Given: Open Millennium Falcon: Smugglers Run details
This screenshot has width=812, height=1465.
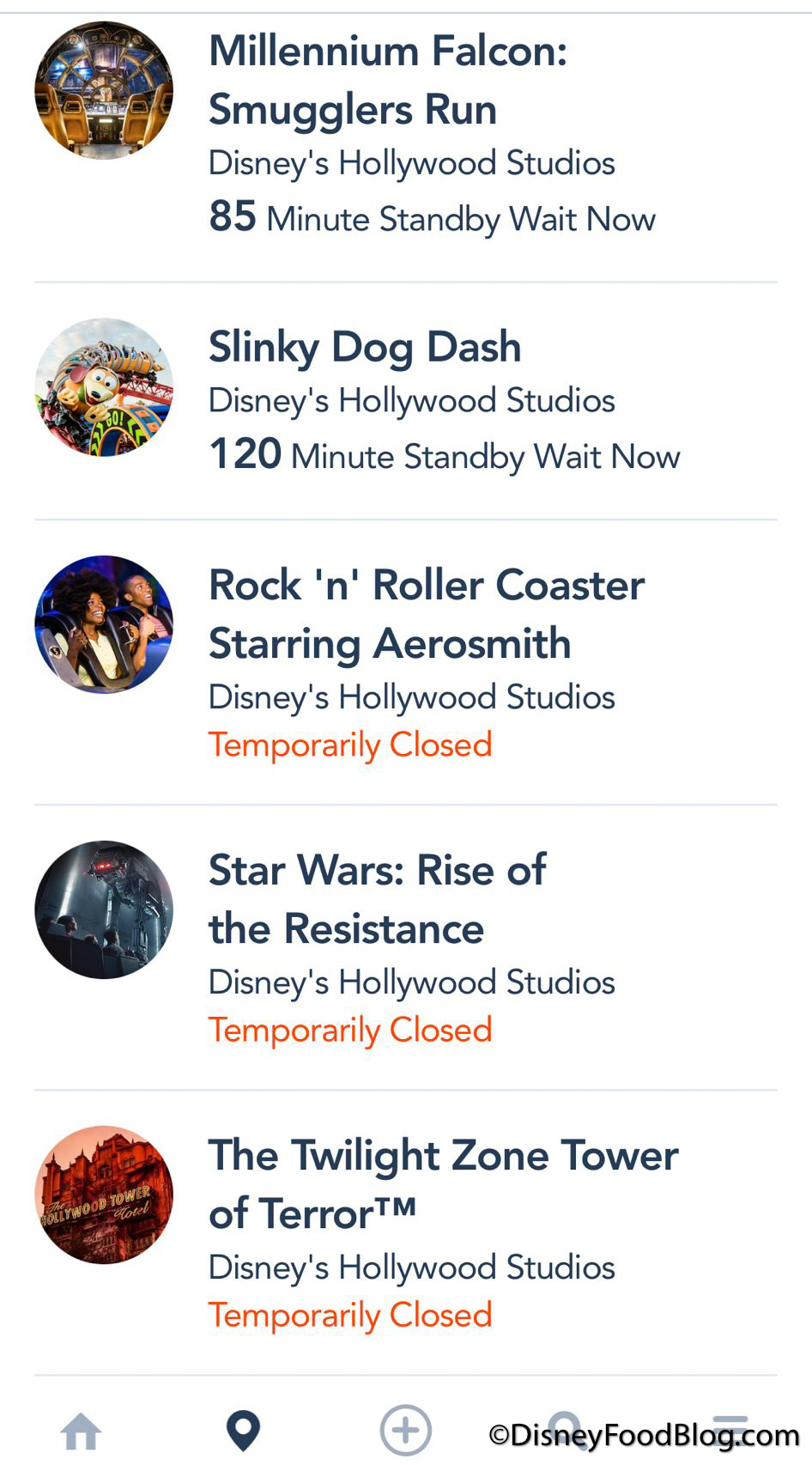Looking at the screenshot, I should pos(388,80).
